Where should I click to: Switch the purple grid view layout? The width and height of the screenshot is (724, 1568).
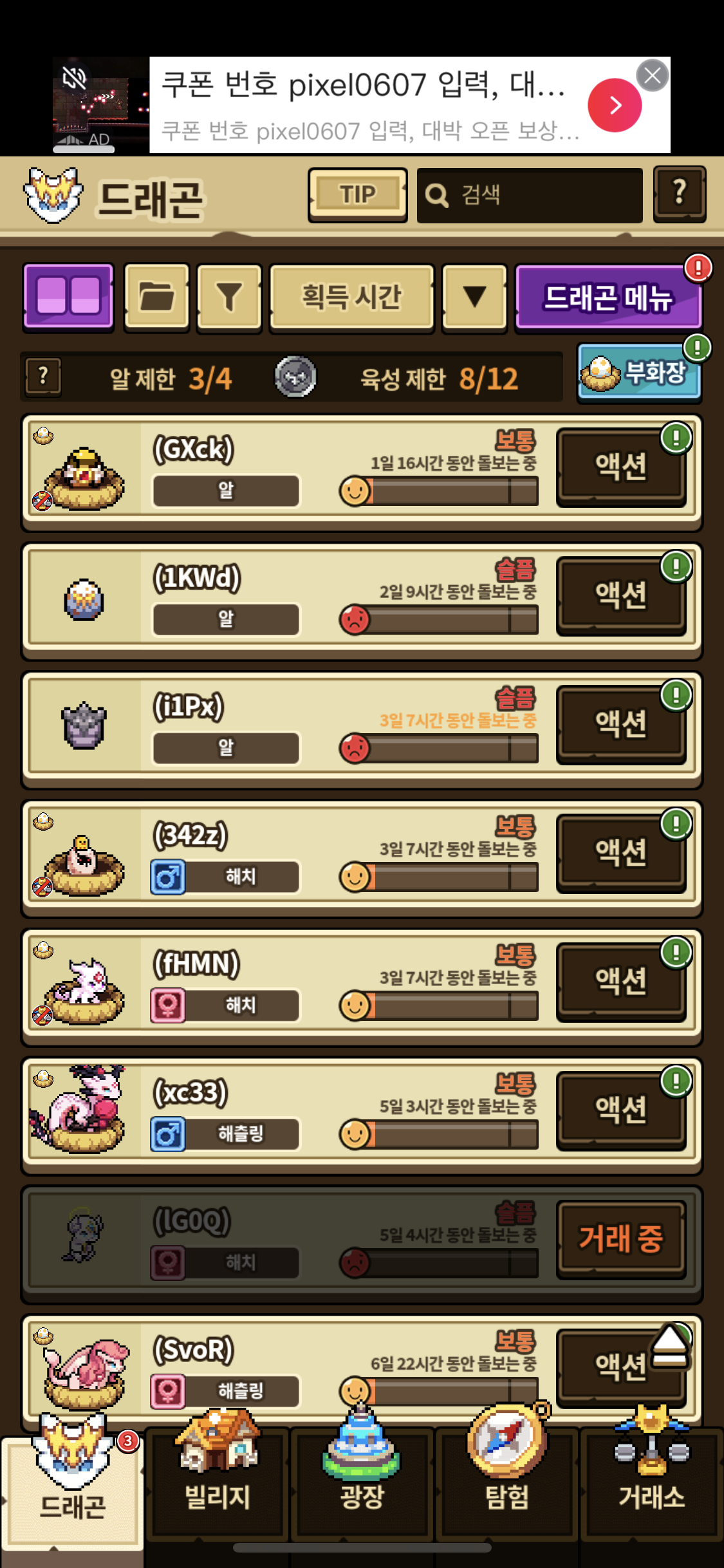point(68,297)
